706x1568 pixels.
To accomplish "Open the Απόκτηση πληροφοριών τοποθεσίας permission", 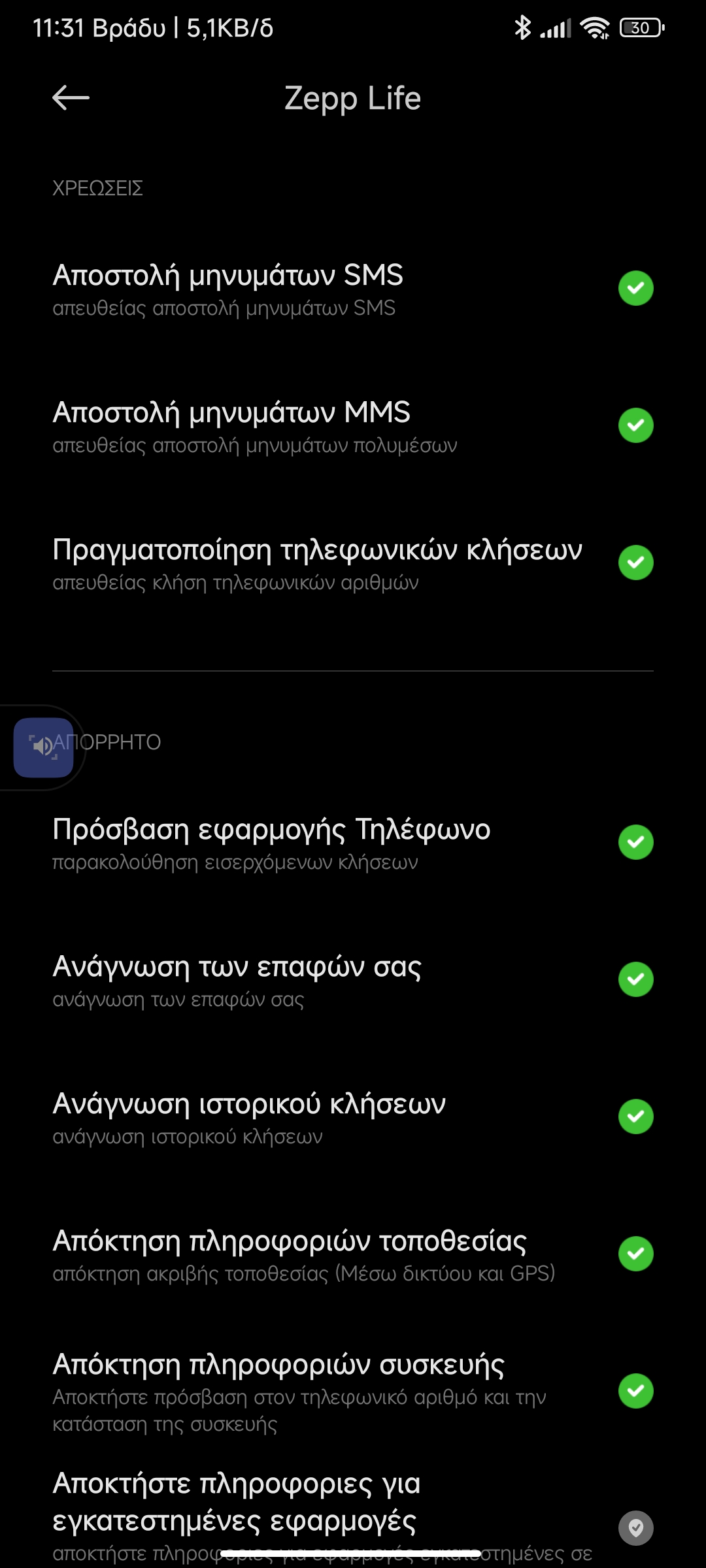I will click(353, 1254).
